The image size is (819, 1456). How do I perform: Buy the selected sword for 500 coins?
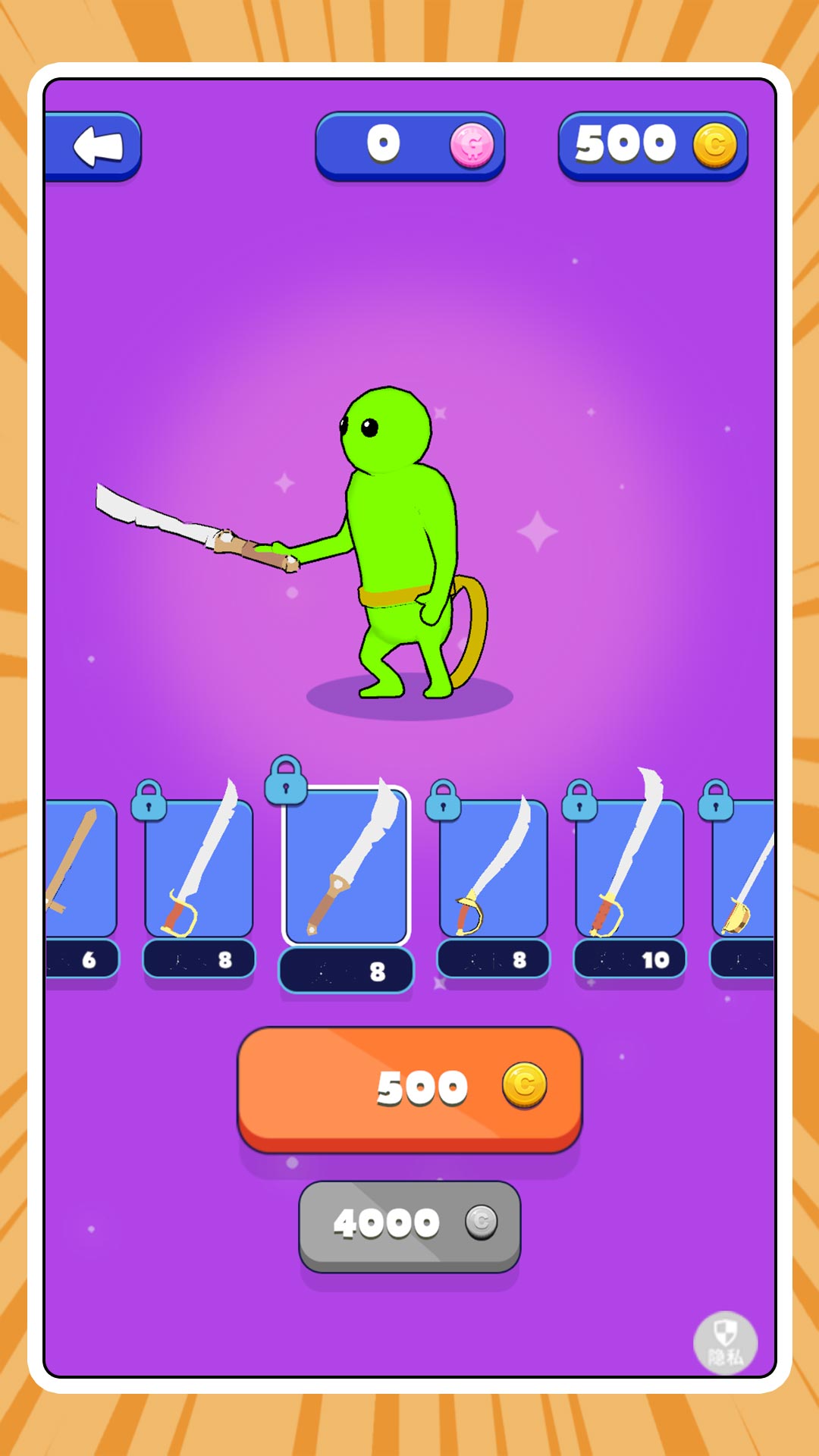click(x=409, y=1089)
